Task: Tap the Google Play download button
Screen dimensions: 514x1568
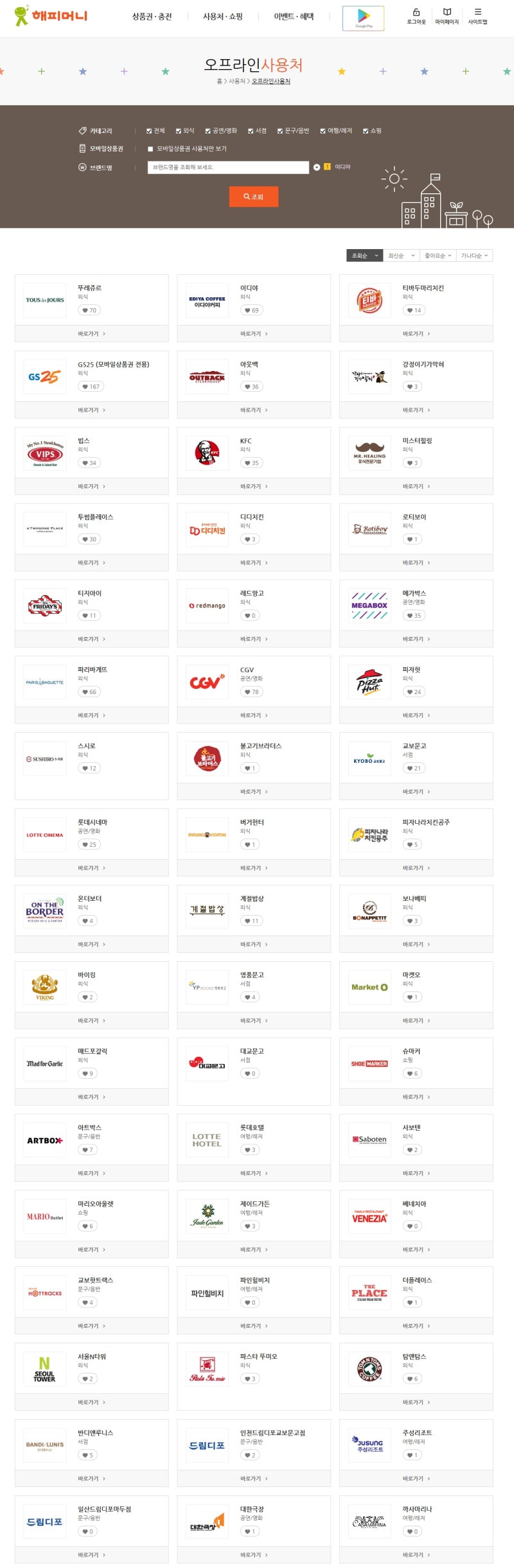Action: click(x=363, y=18)
